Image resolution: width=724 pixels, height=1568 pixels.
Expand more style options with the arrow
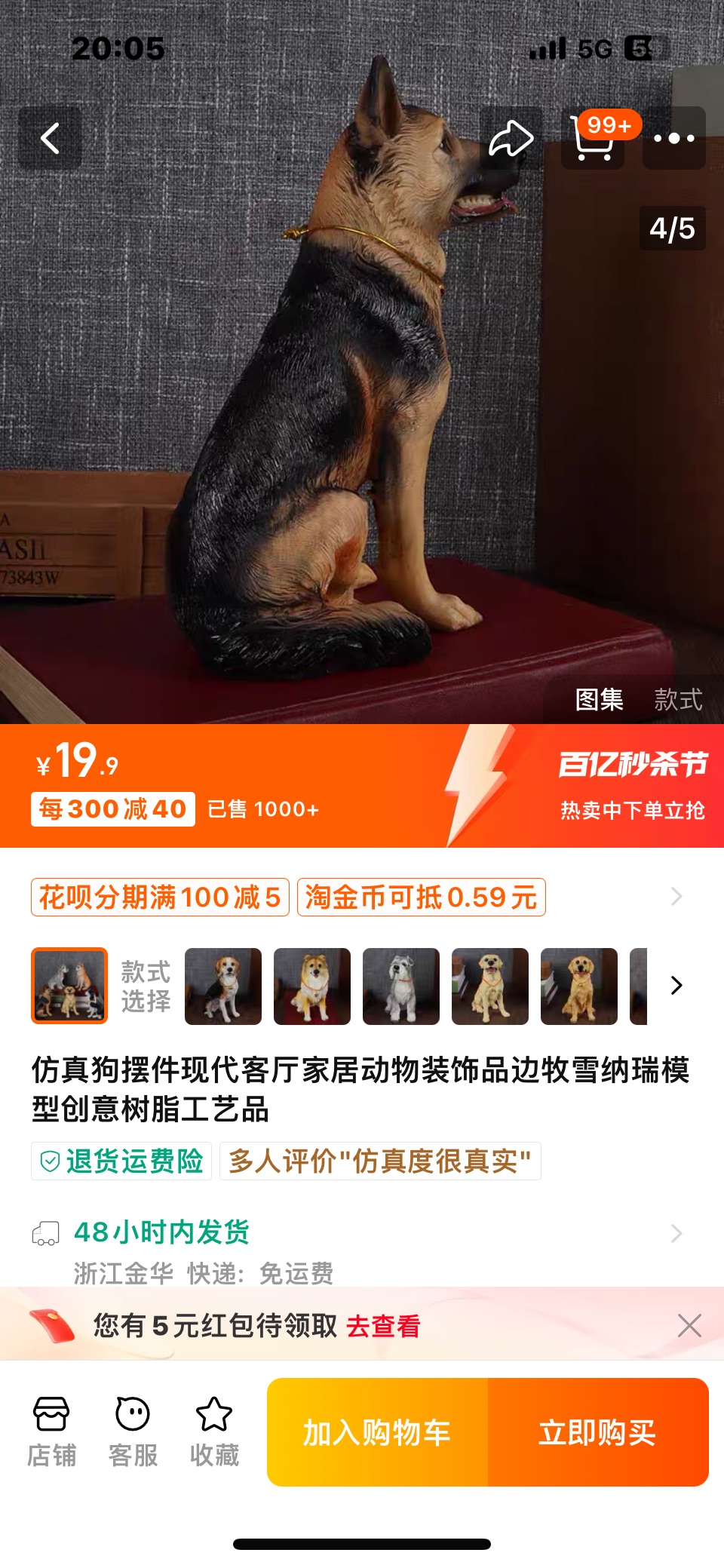(x=676, y=985)
